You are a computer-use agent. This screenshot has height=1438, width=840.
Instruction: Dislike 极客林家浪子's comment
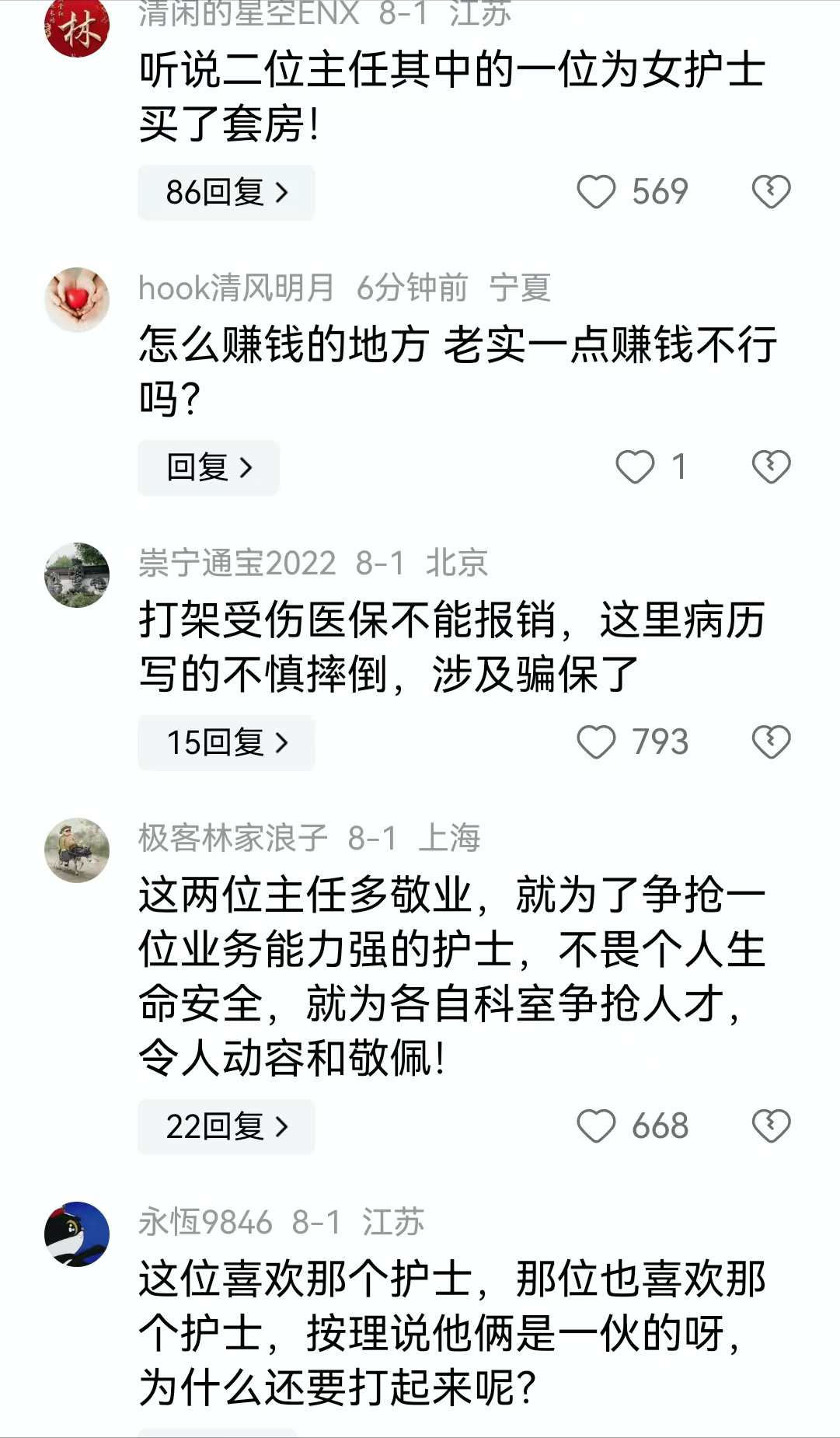(x=771, y=1126)
